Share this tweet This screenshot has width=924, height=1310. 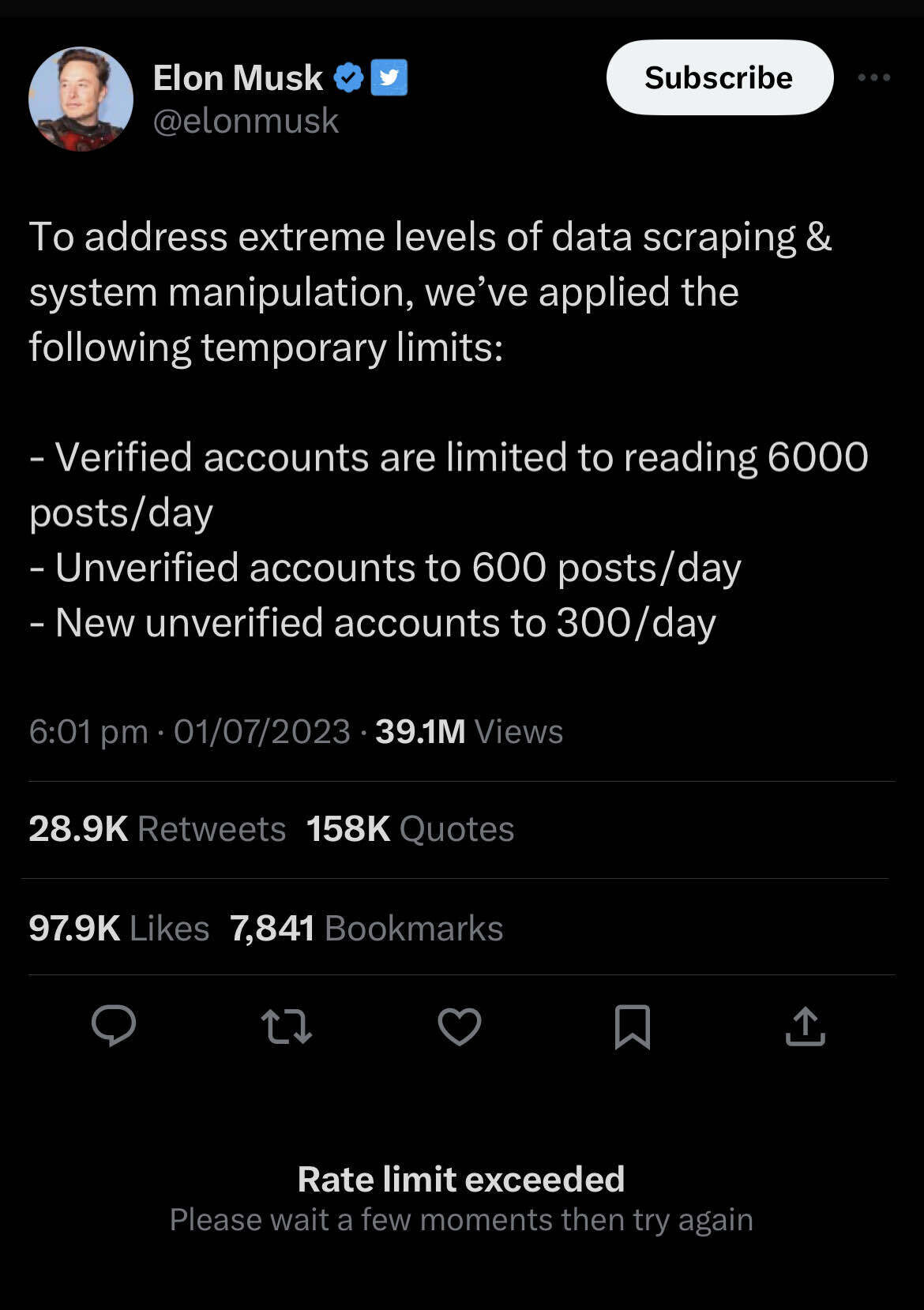click(805, 1026)
